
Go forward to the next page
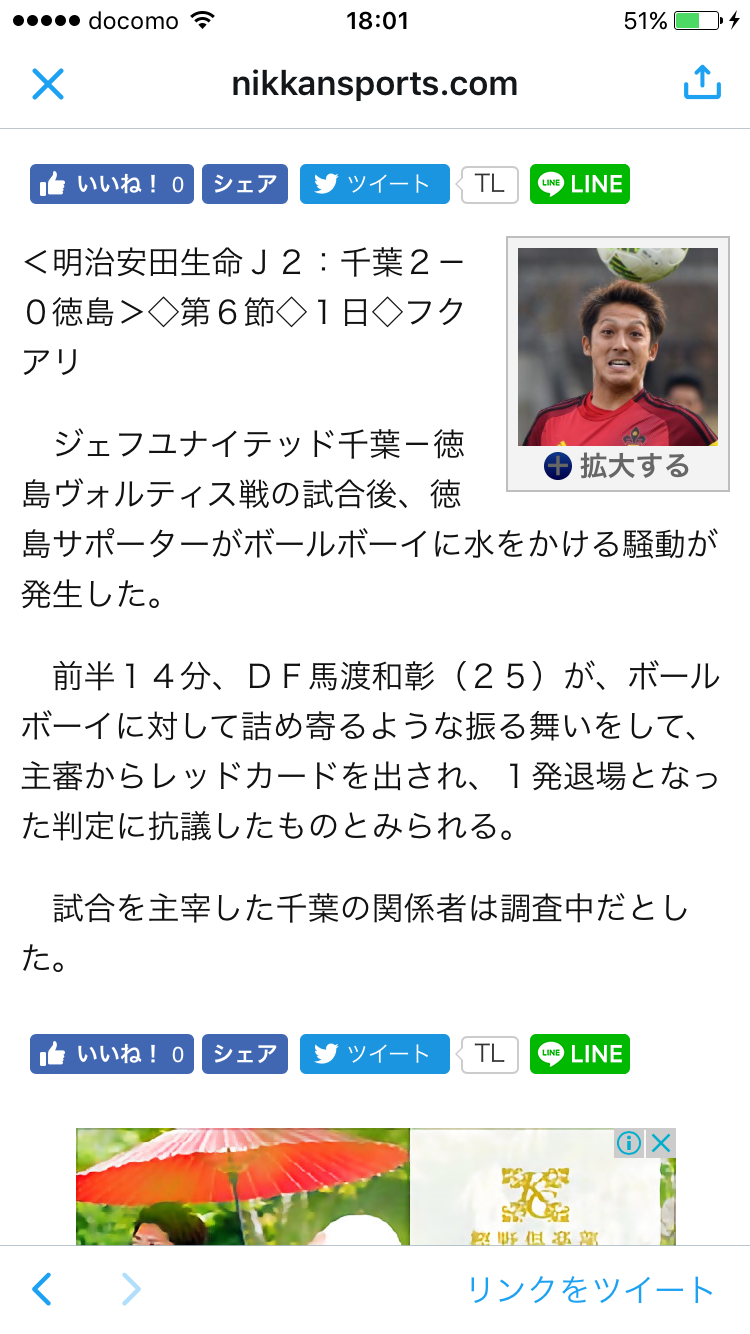(x=131, y=1289)
